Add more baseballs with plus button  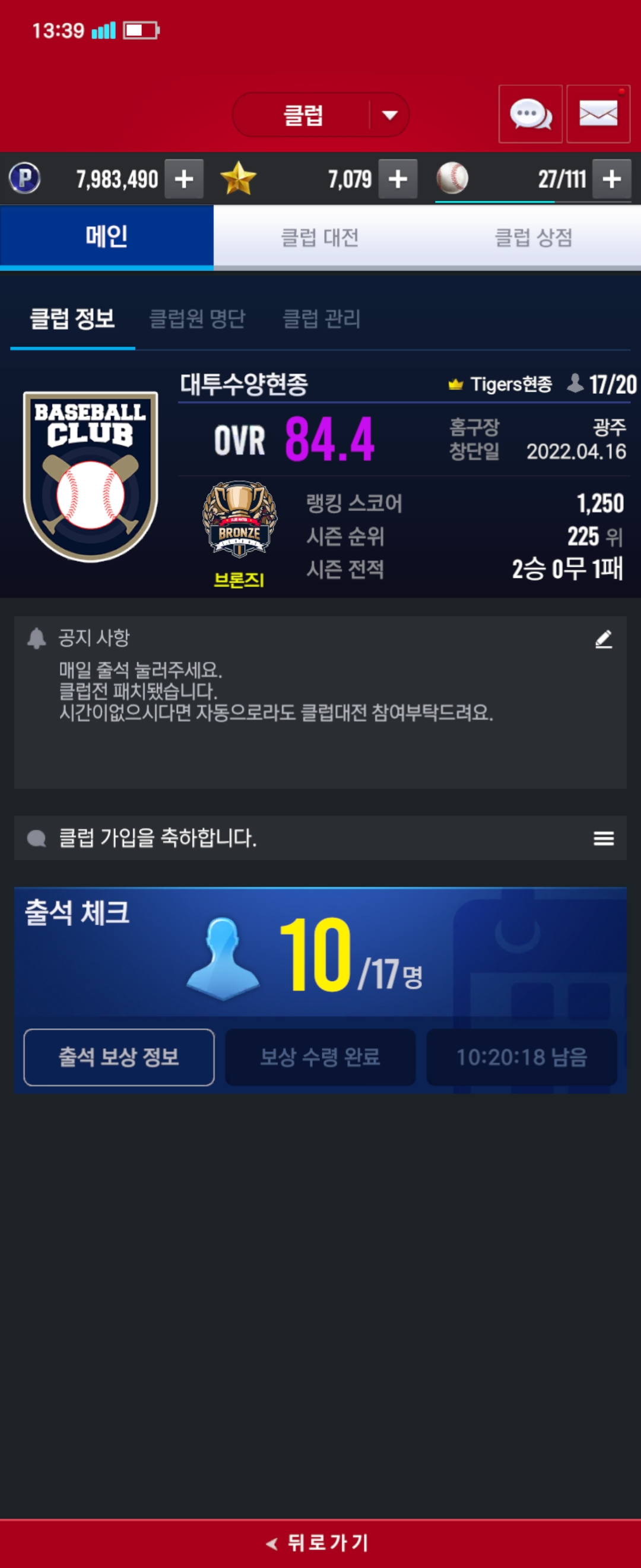(x=611, y=179)
